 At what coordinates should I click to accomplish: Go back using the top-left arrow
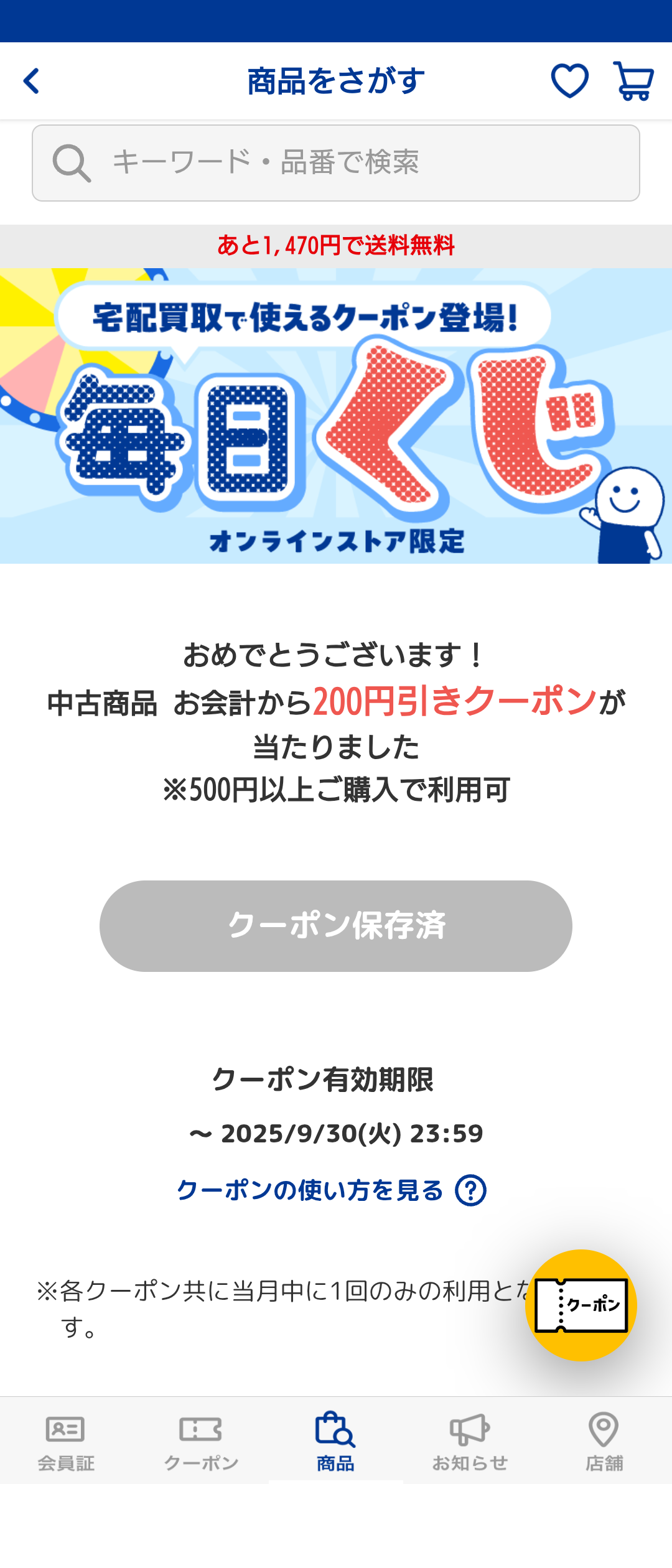tap(32, 82)
